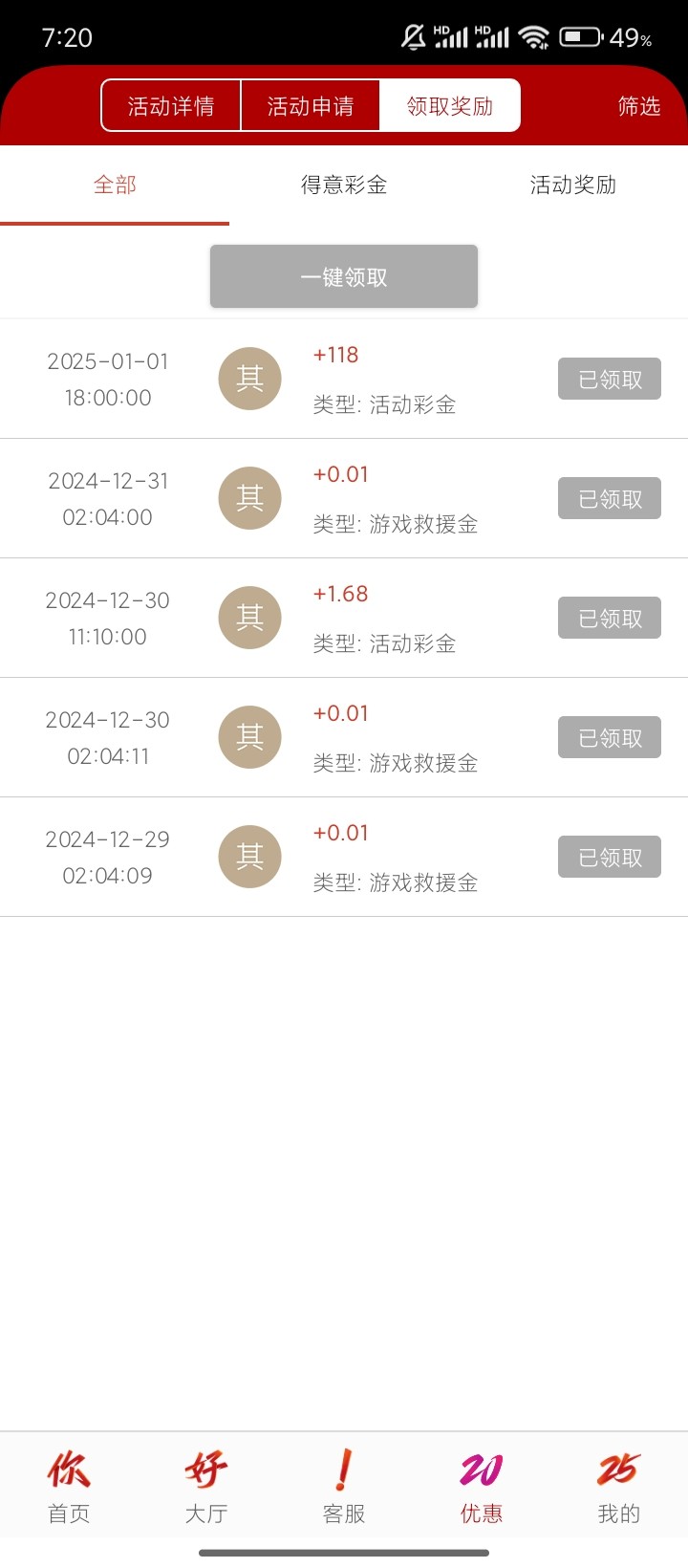Select the 领取奖励 segment

pos(450,105)
